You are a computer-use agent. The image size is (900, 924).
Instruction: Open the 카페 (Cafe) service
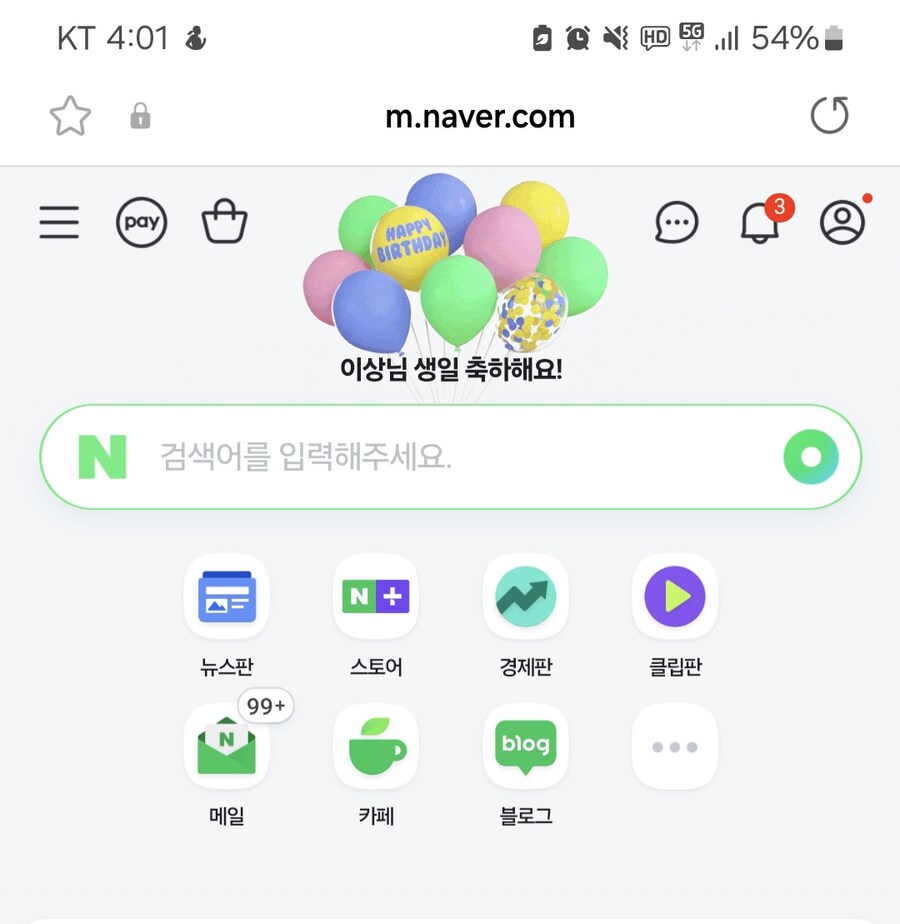(375, 746)
